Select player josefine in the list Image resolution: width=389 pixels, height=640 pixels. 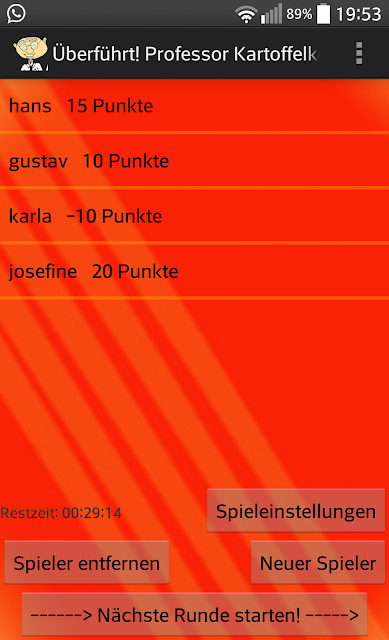194,271
